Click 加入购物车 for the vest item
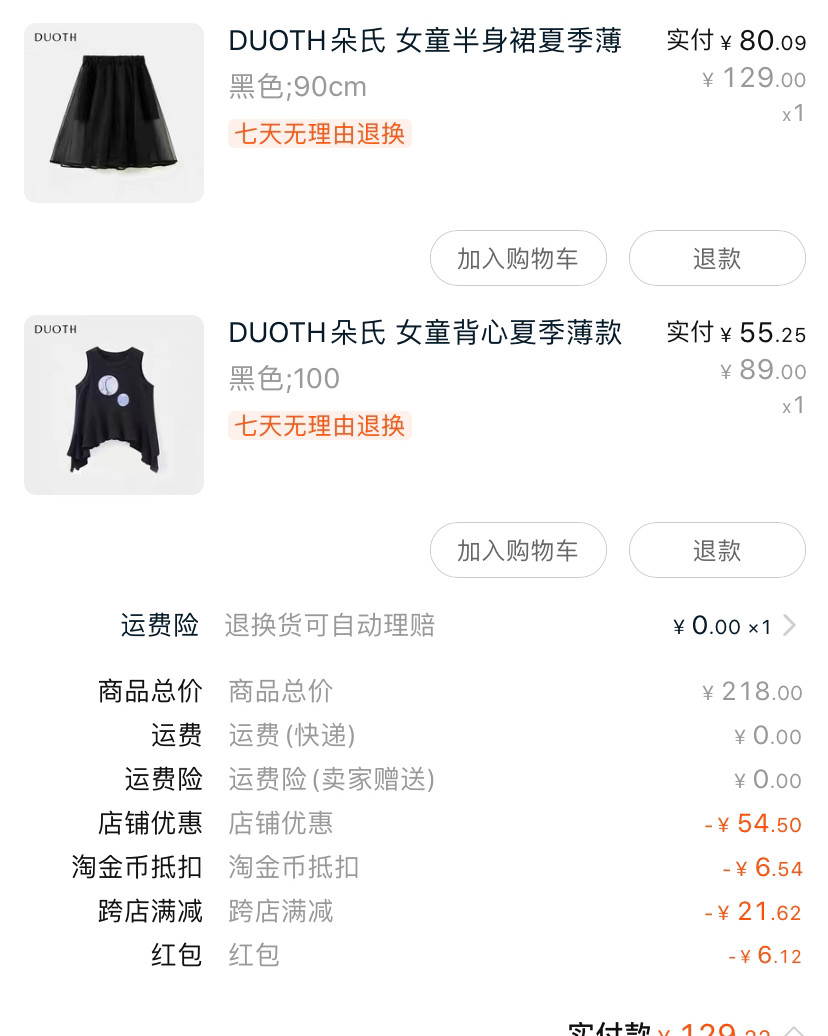828x1036 pixels. coord(518,550)
